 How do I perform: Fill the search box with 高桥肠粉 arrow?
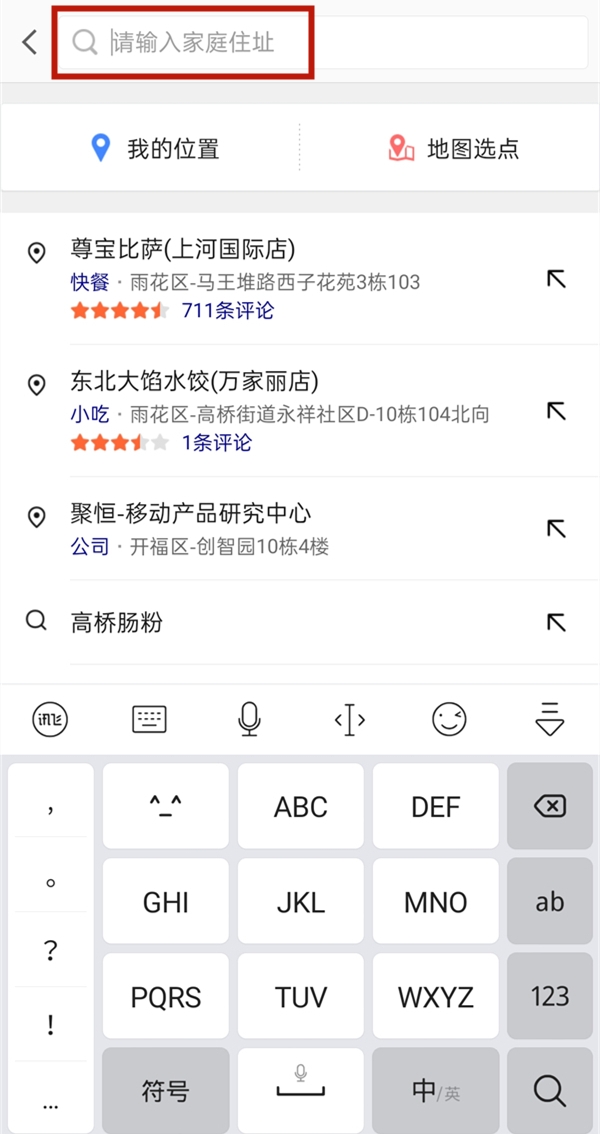pos(556,622)
